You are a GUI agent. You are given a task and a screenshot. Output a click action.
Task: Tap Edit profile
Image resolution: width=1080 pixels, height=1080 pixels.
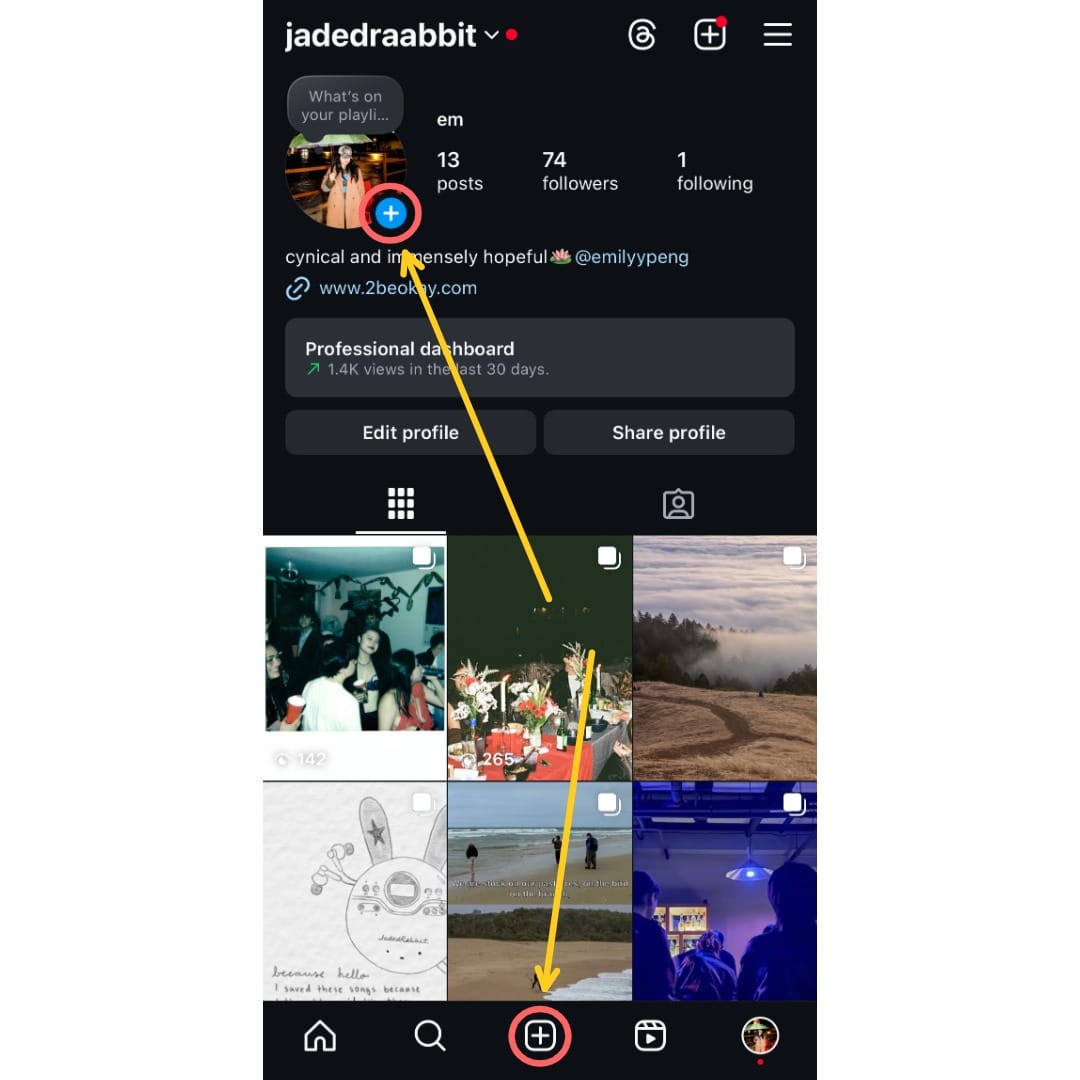pyautogui.click(x=410, y=433)
